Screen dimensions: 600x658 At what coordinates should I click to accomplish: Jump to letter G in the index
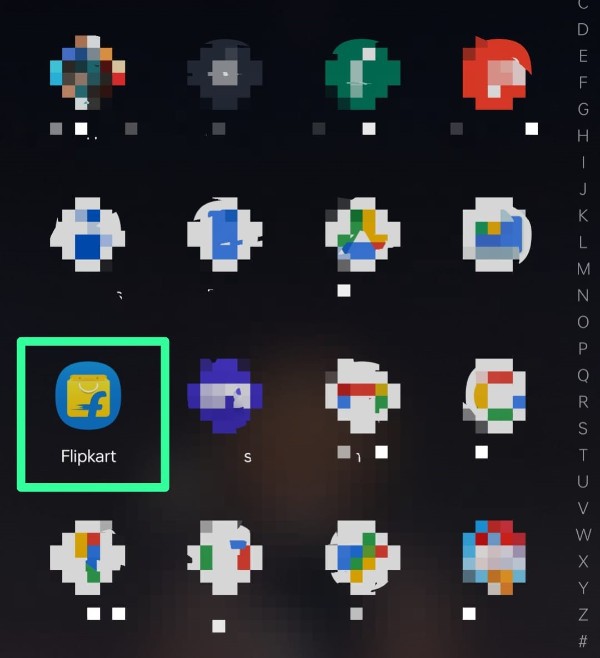coord(583,109)
